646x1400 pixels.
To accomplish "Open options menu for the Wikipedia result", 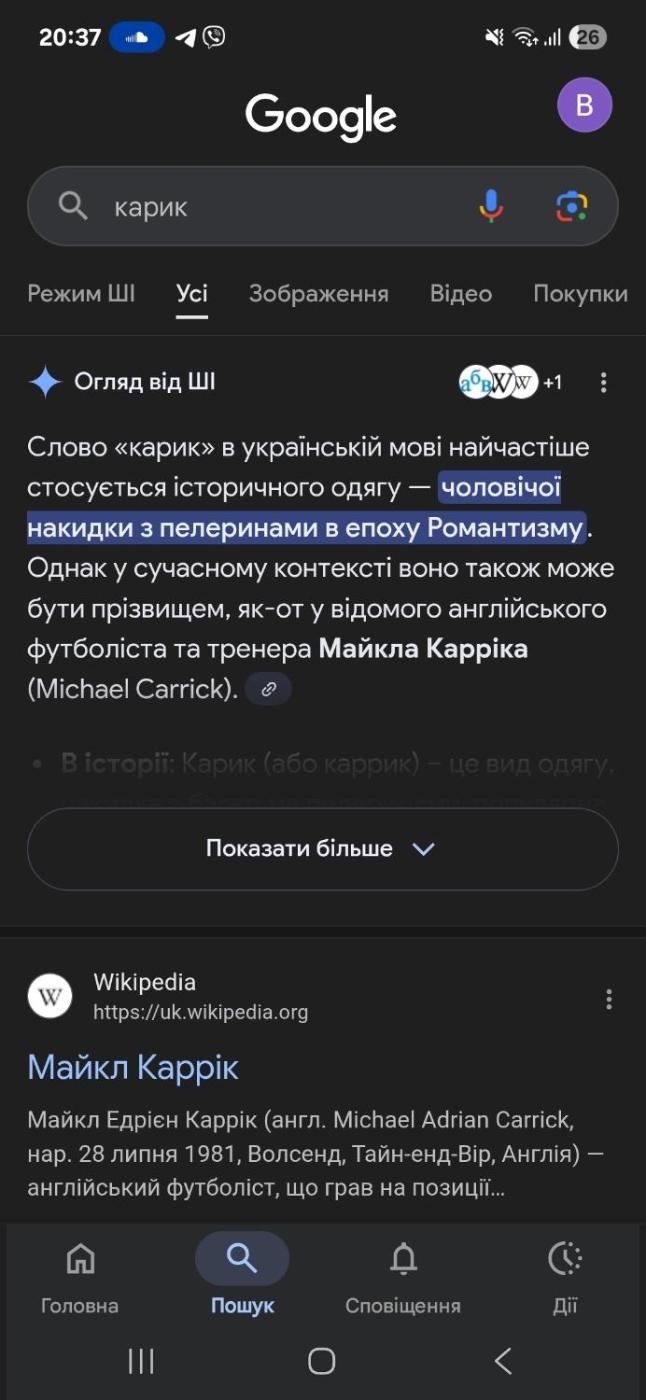I will point(609,999).
